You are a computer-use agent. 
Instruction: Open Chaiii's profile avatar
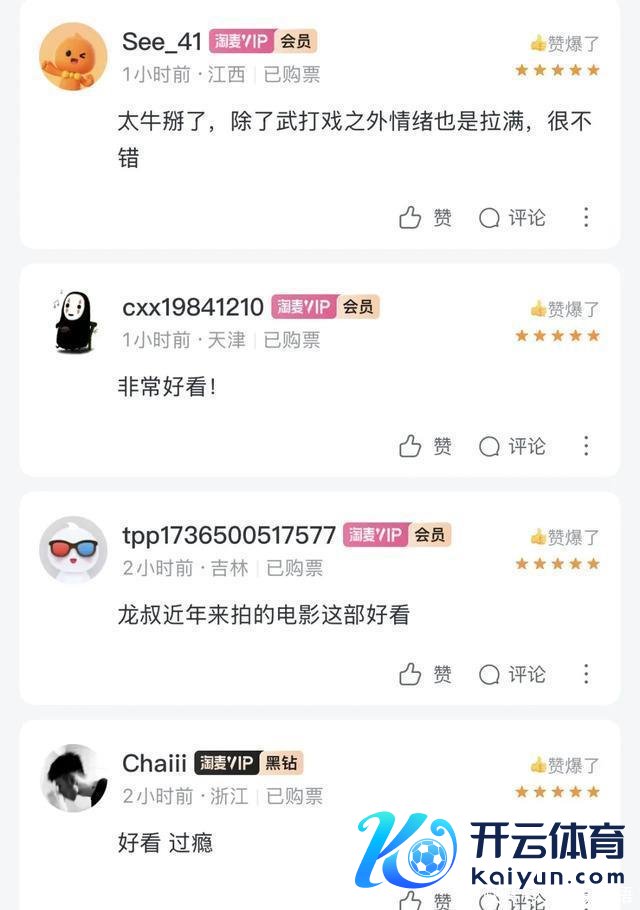73,778
